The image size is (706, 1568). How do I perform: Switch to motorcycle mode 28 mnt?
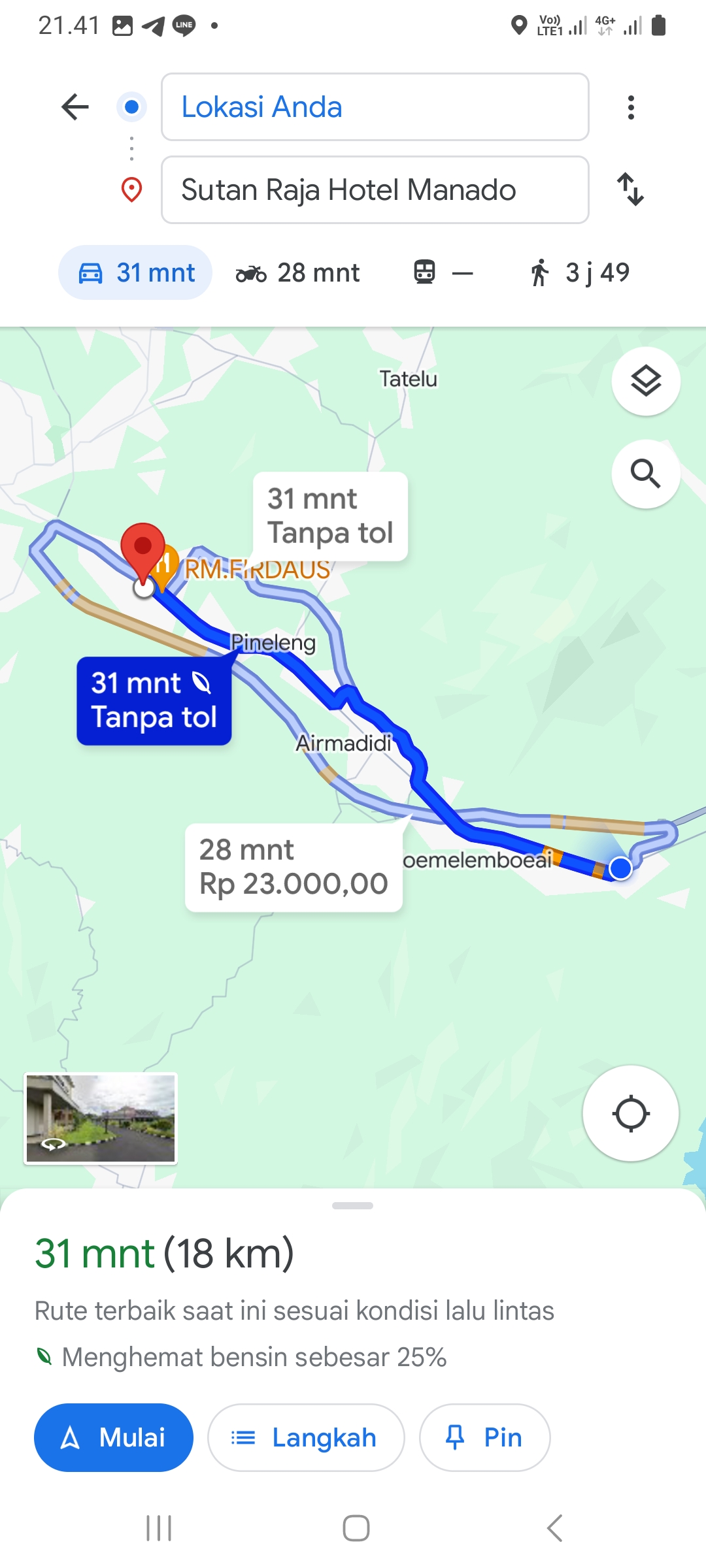pos(297,272)
